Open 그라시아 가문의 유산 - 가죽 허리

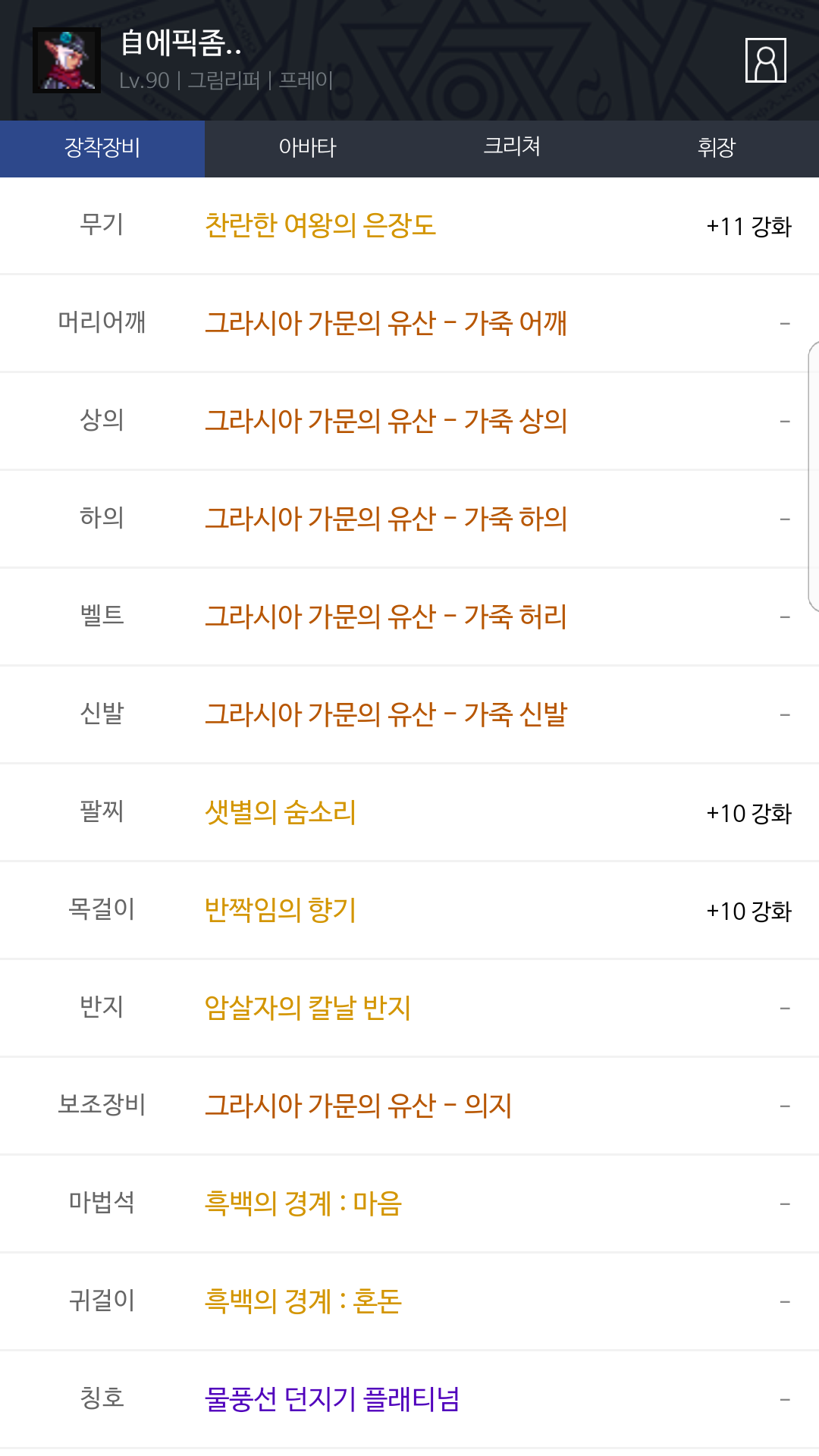click(x=386, y=617)
